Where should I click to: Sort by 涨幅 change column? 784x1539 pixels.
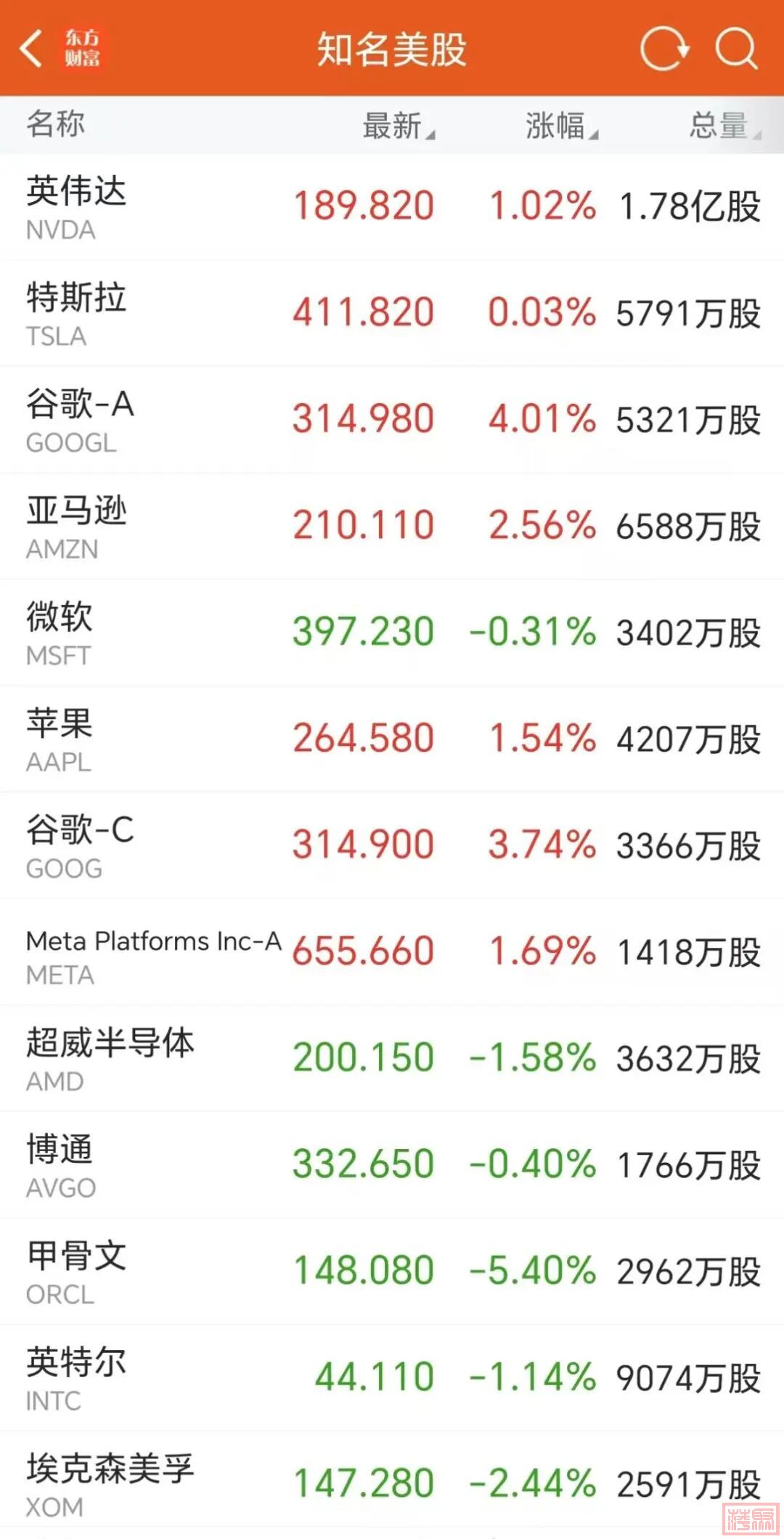[560, 126]
